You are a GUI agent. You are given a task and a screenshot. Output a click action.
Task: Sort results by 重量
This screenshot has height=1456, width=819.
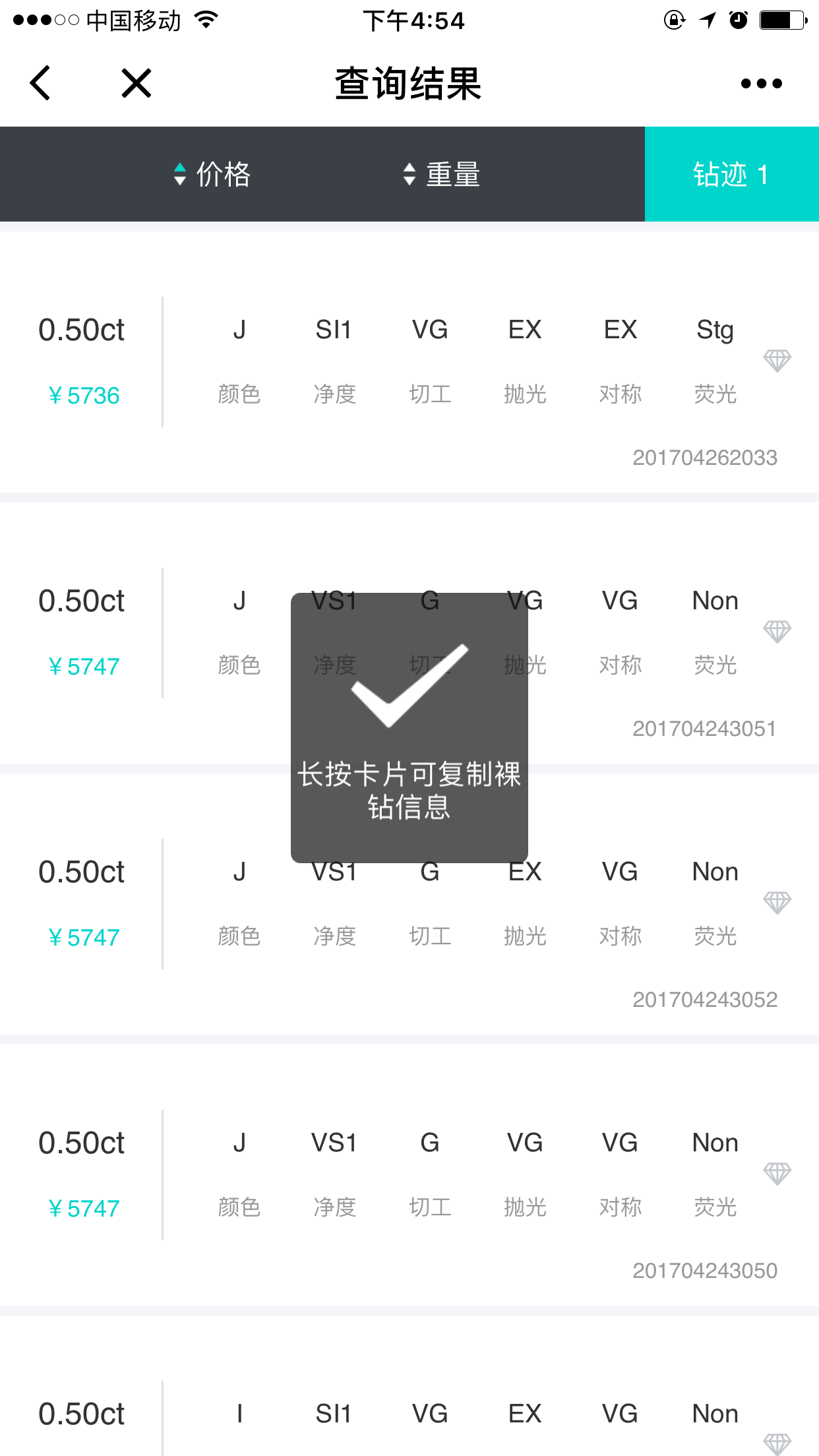441,174
